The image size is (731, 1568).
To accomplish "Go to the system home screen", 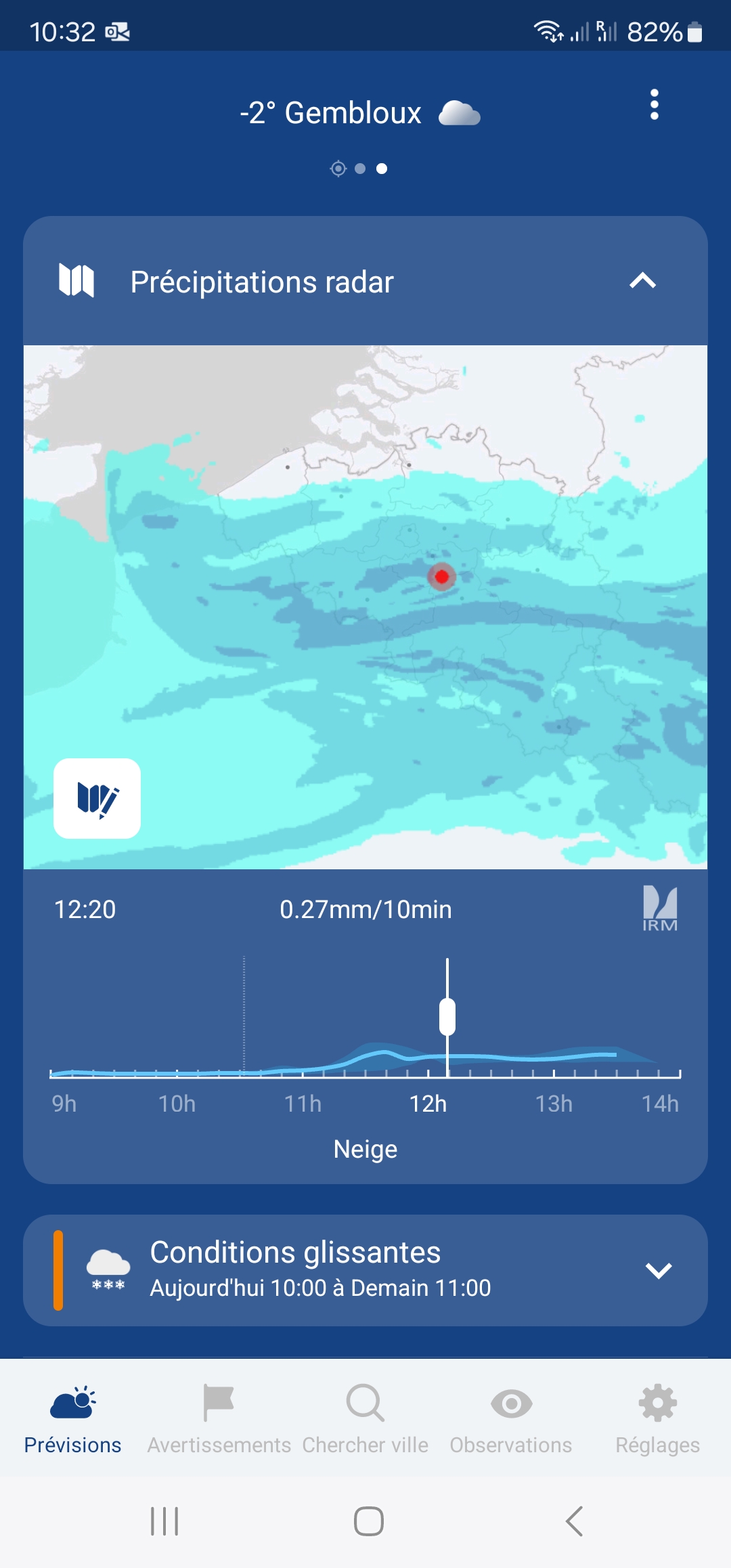I will point(369,1521).
